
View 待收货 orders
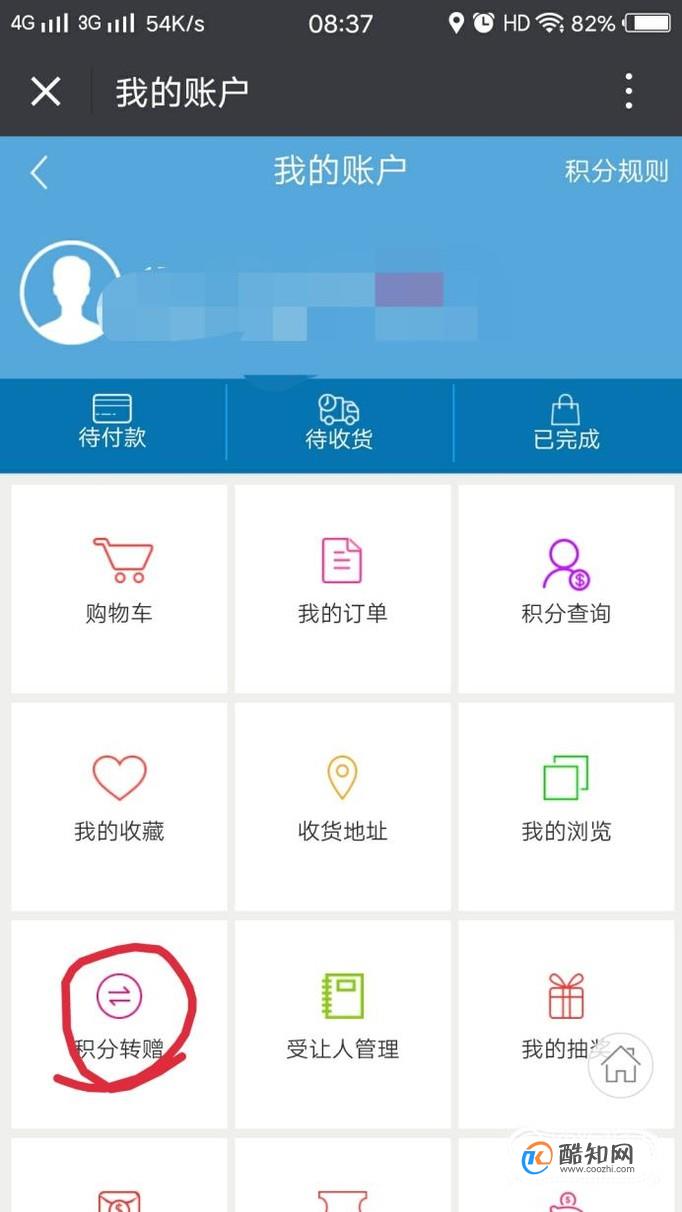pos(339,422)
